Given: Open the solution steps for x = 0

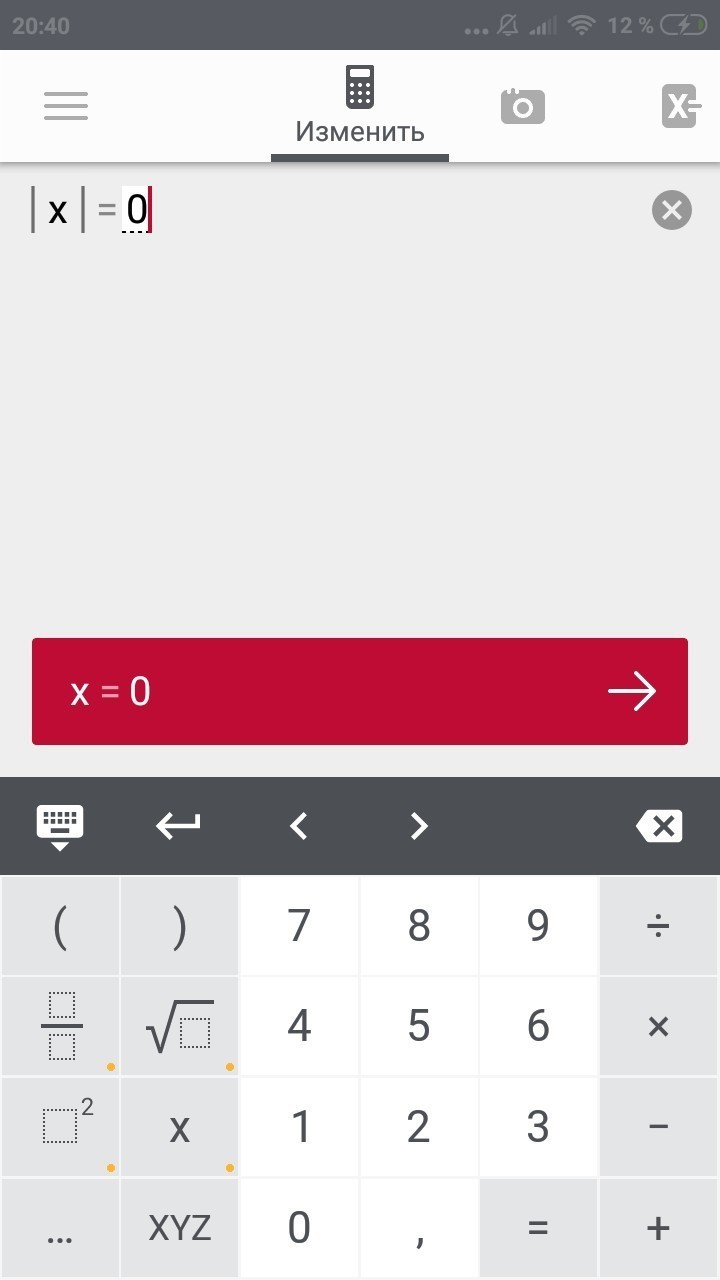Looking at the screenshot, I should click(x=360, y=691).
